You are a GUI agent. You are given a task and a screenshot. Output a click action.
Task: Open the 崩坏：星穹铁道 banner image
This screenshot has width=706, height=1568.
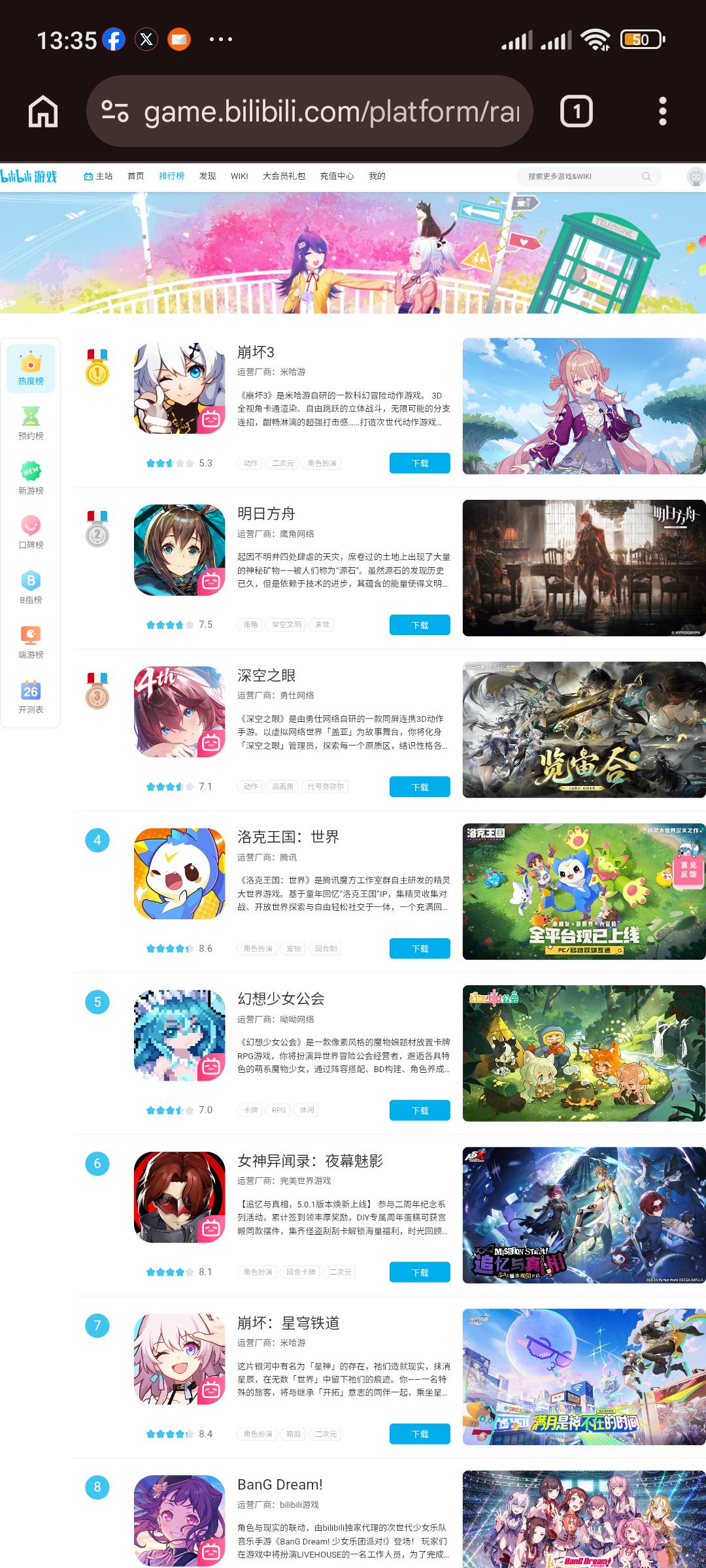coord(584,1377)
